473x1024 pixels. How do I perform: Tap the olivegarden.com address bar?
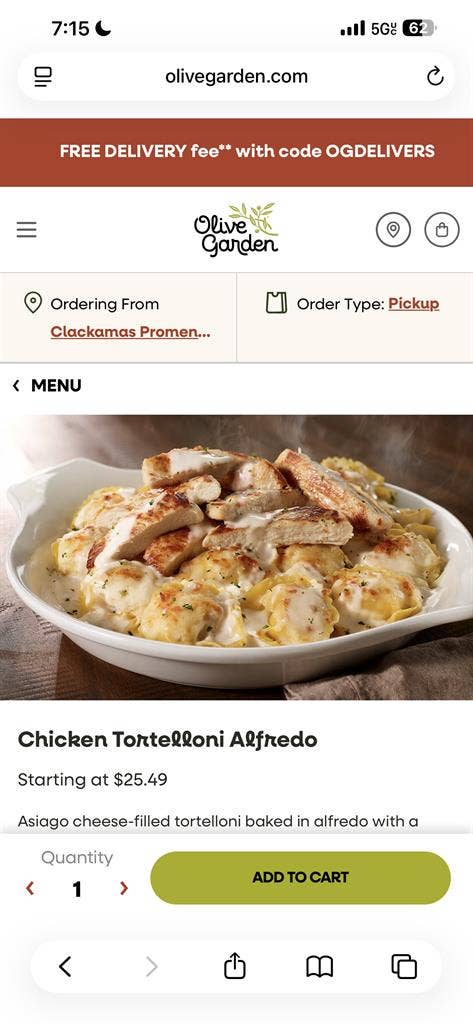236,76
